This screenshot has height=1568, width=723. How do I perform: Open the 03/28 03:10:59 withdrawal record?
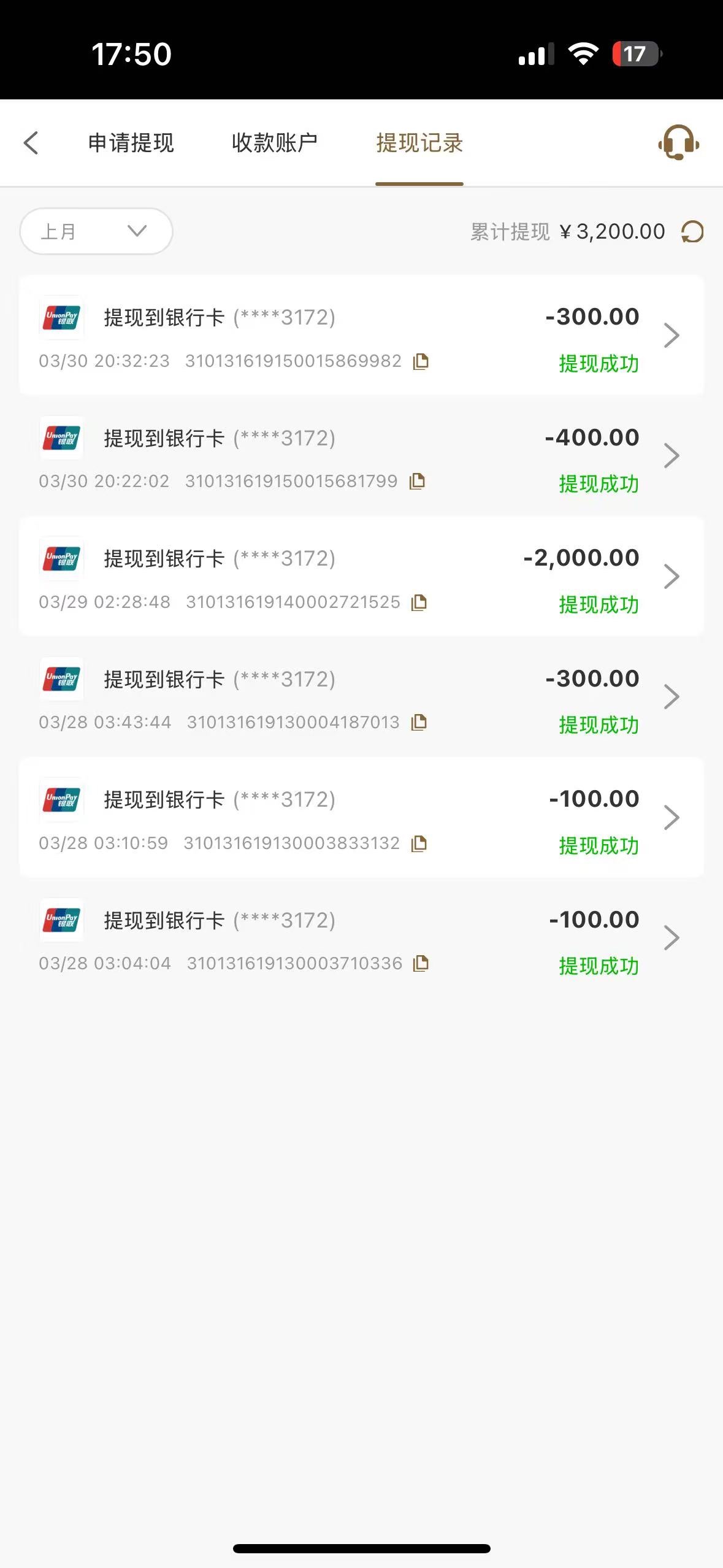pyautogui.click(x=361, y=818)
